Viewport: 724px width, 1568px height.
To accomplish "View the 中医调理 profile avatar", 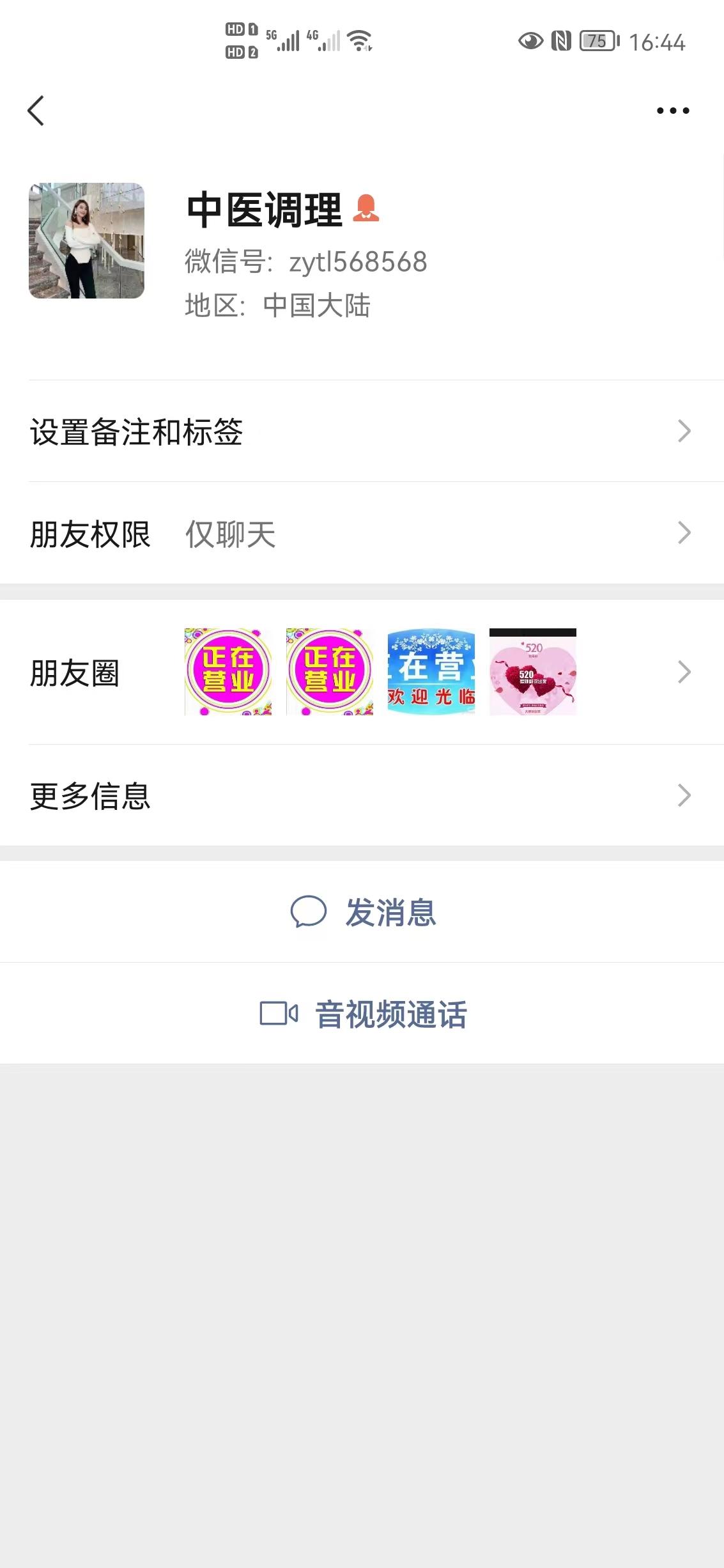I will click(x=86, y=241).
